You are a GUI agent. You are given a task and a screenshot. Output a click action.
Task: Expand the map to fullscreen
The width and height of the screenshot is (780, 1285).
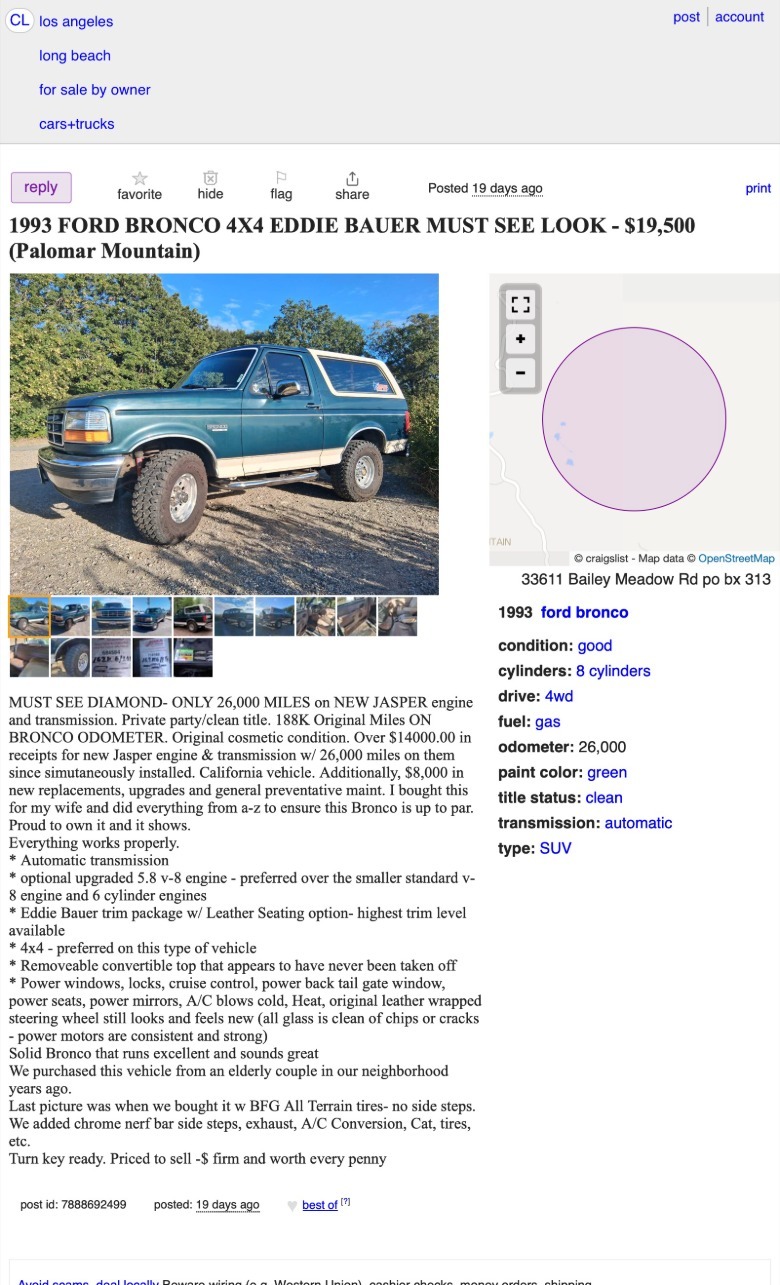[x=520, y=303]
